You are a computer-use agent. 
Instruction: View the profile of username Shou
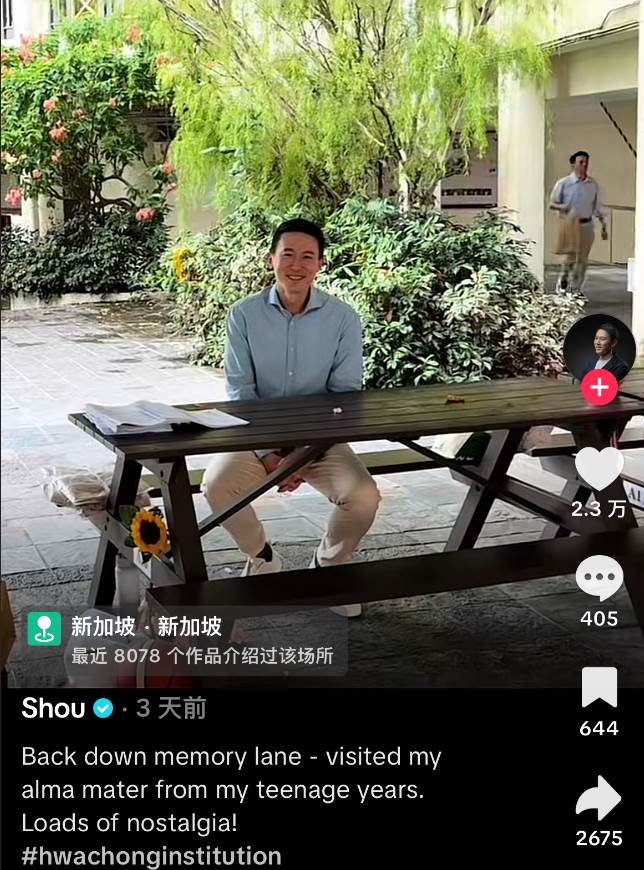(x=53, y=709)
